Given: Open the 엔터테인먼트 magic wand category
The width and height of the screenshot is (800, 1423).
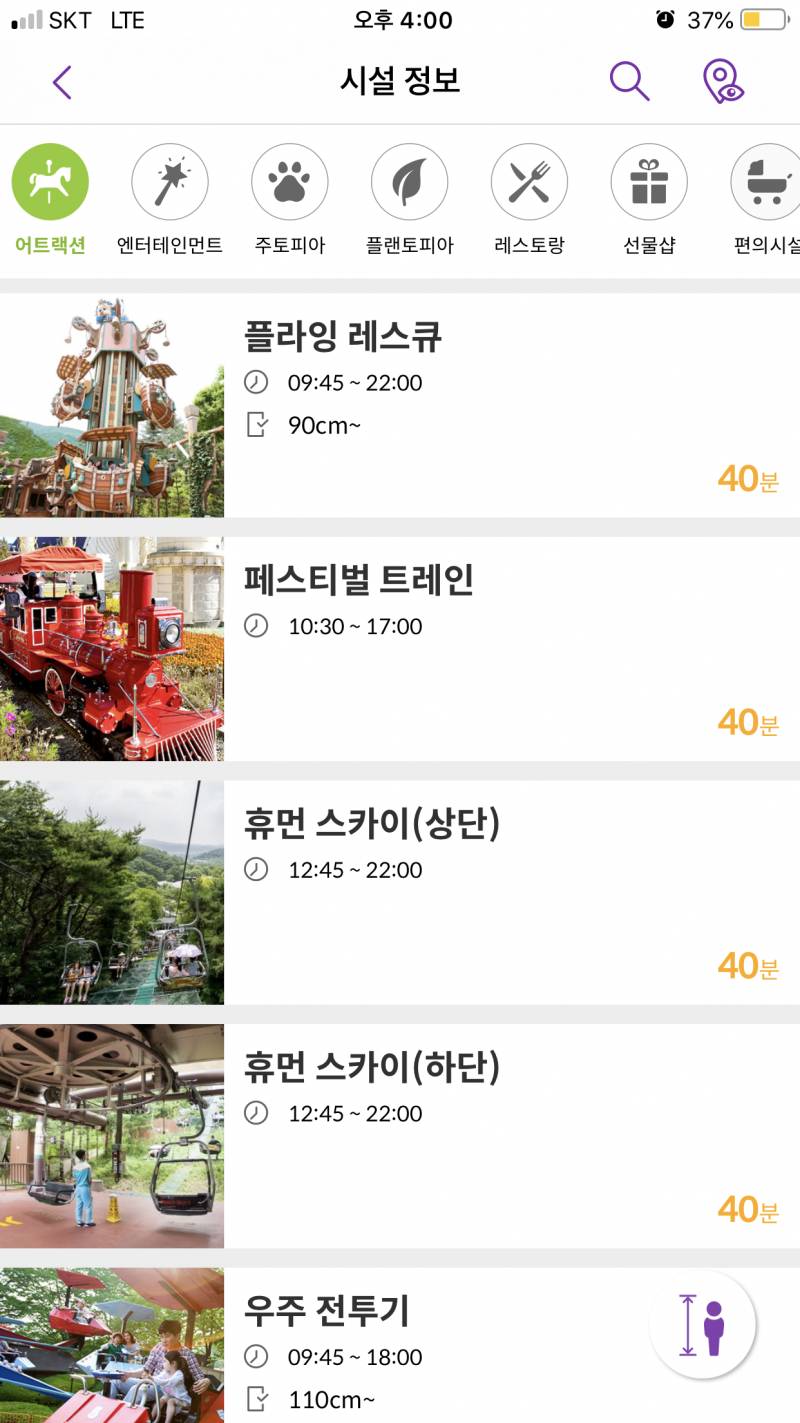Looking at the screenshot, I should click(170, 183).
